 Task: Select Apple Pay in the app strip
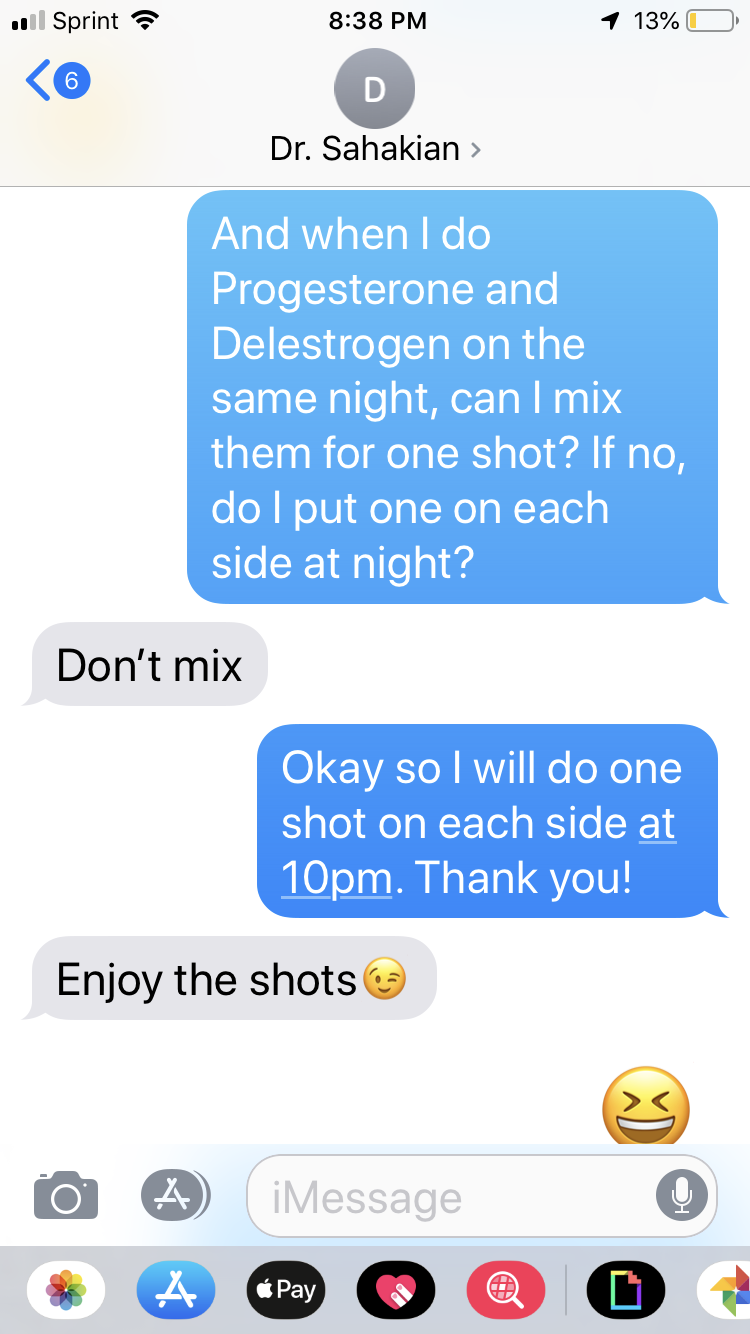point(285,1290)
